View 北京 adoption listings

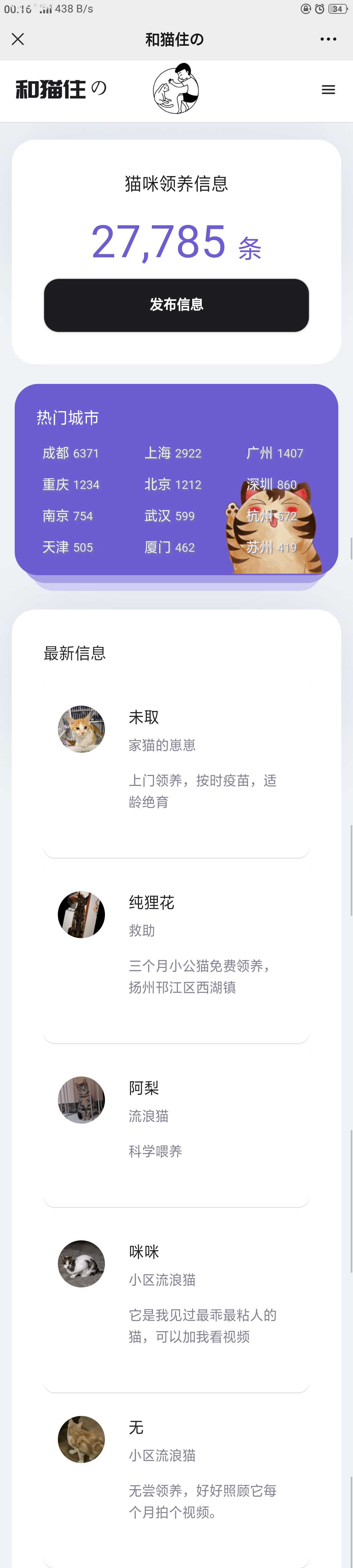(173, 485)
